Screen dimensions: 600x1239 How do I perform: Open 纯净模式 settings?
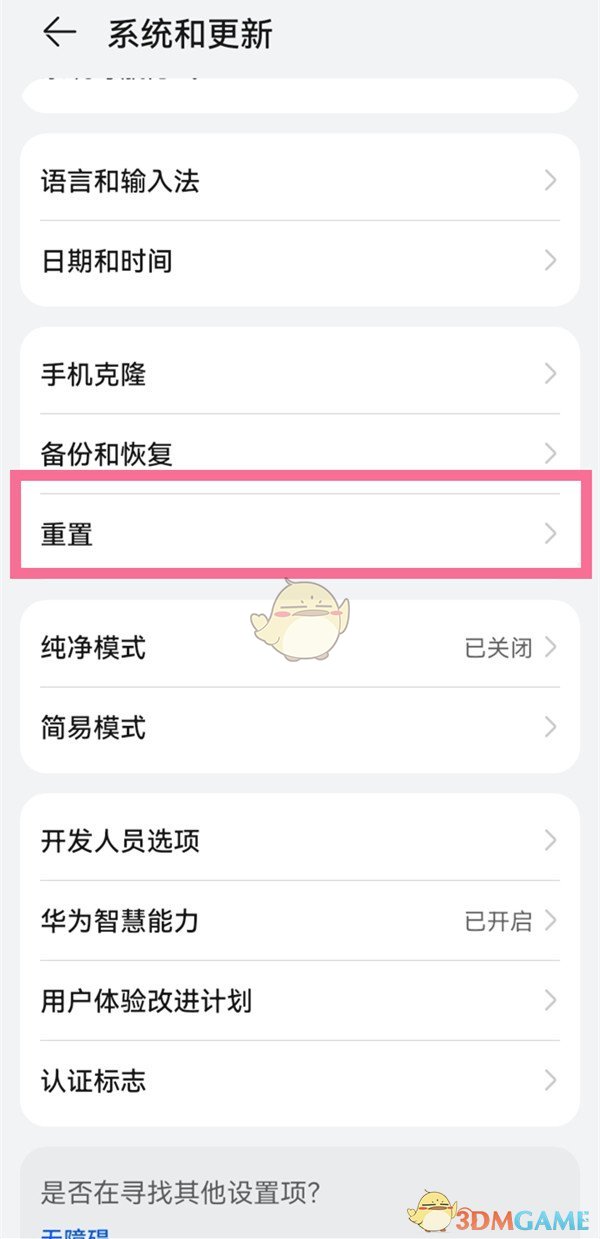299,648
